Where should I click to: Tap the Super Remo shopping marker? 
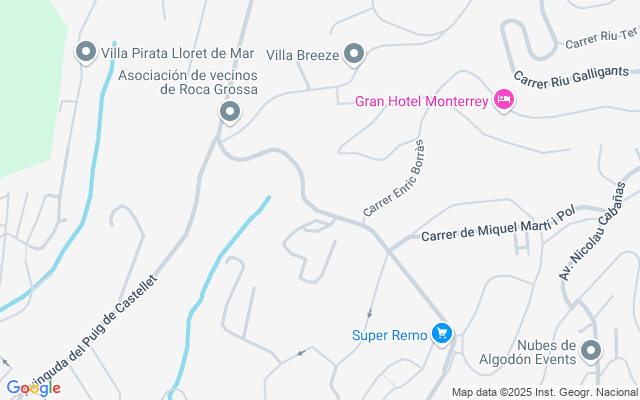(x=442, y=334)
